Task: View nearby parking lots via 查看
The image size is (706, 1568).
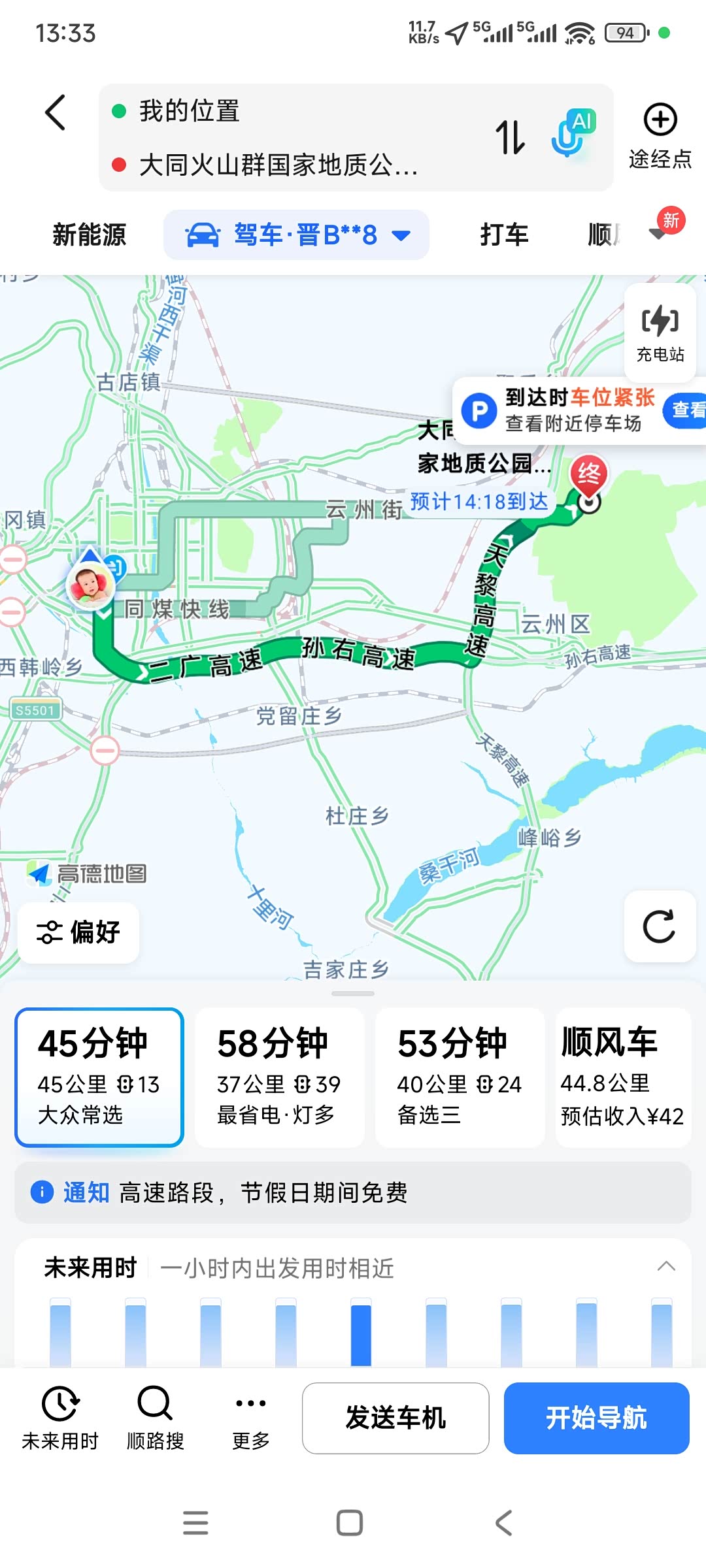Action: [x=688, y=410]
